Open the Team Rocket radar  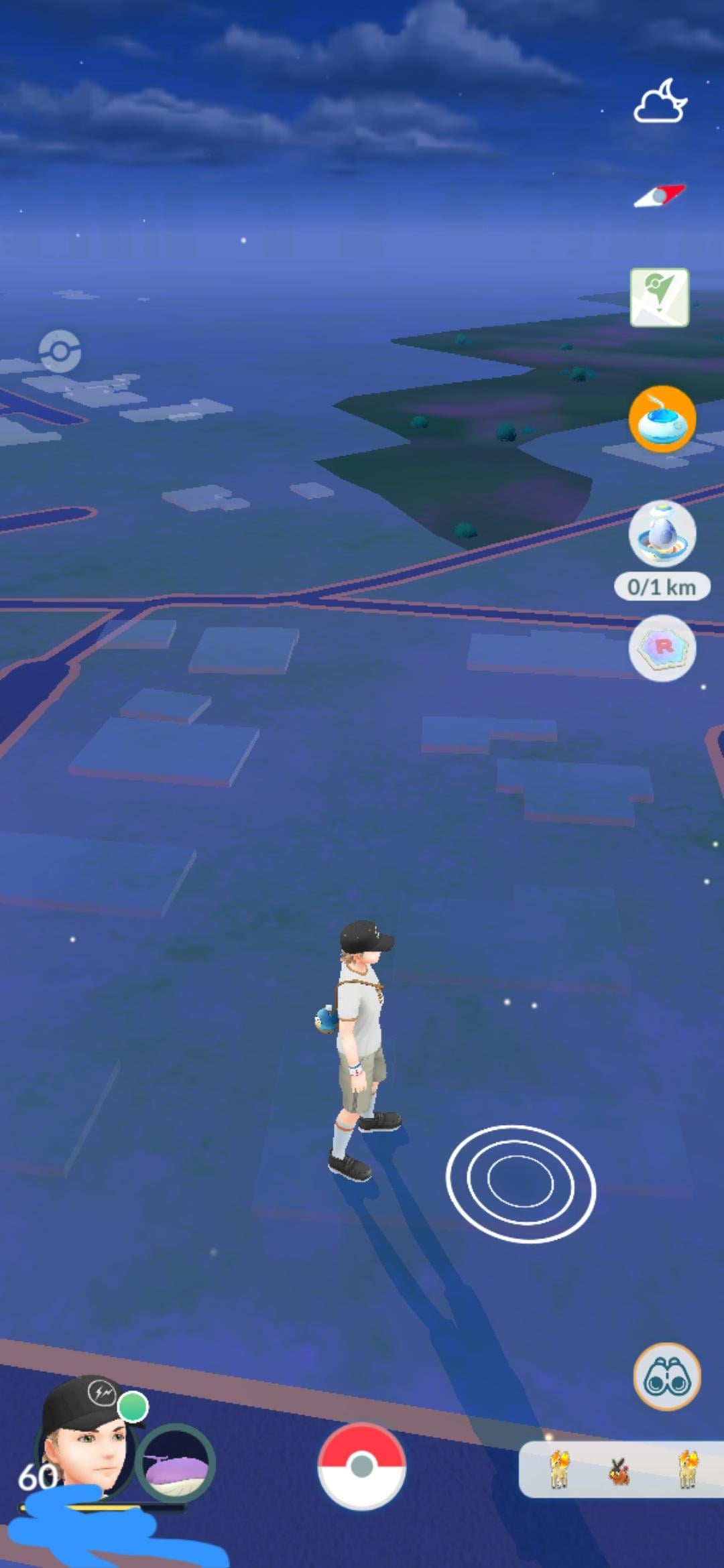[662, 648]
